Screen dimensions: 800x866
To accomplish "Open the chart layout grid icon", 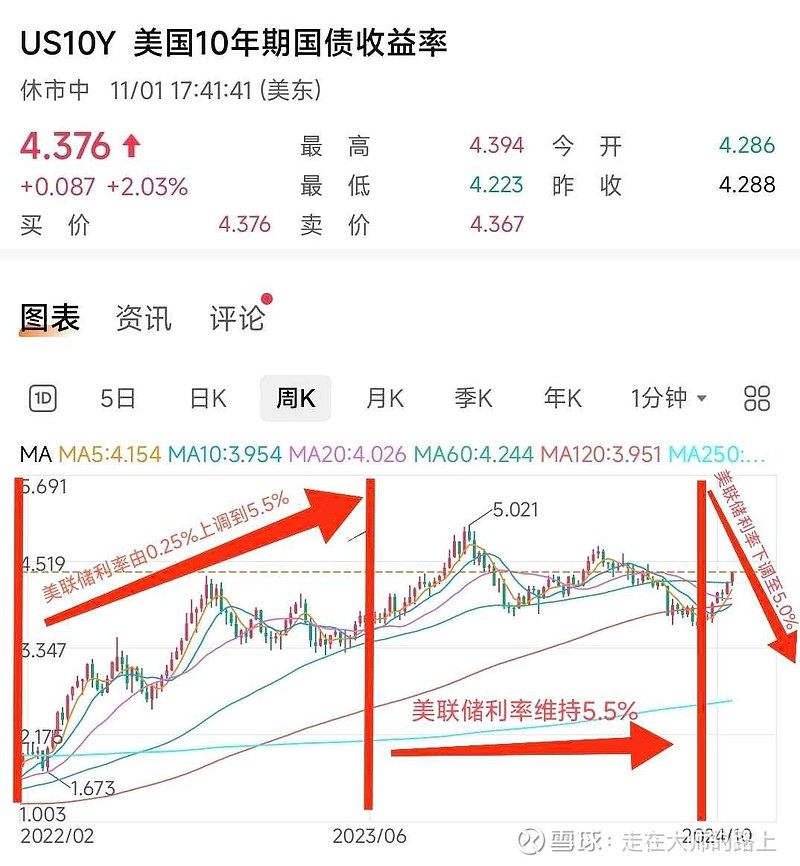I will tap(757, 398).
